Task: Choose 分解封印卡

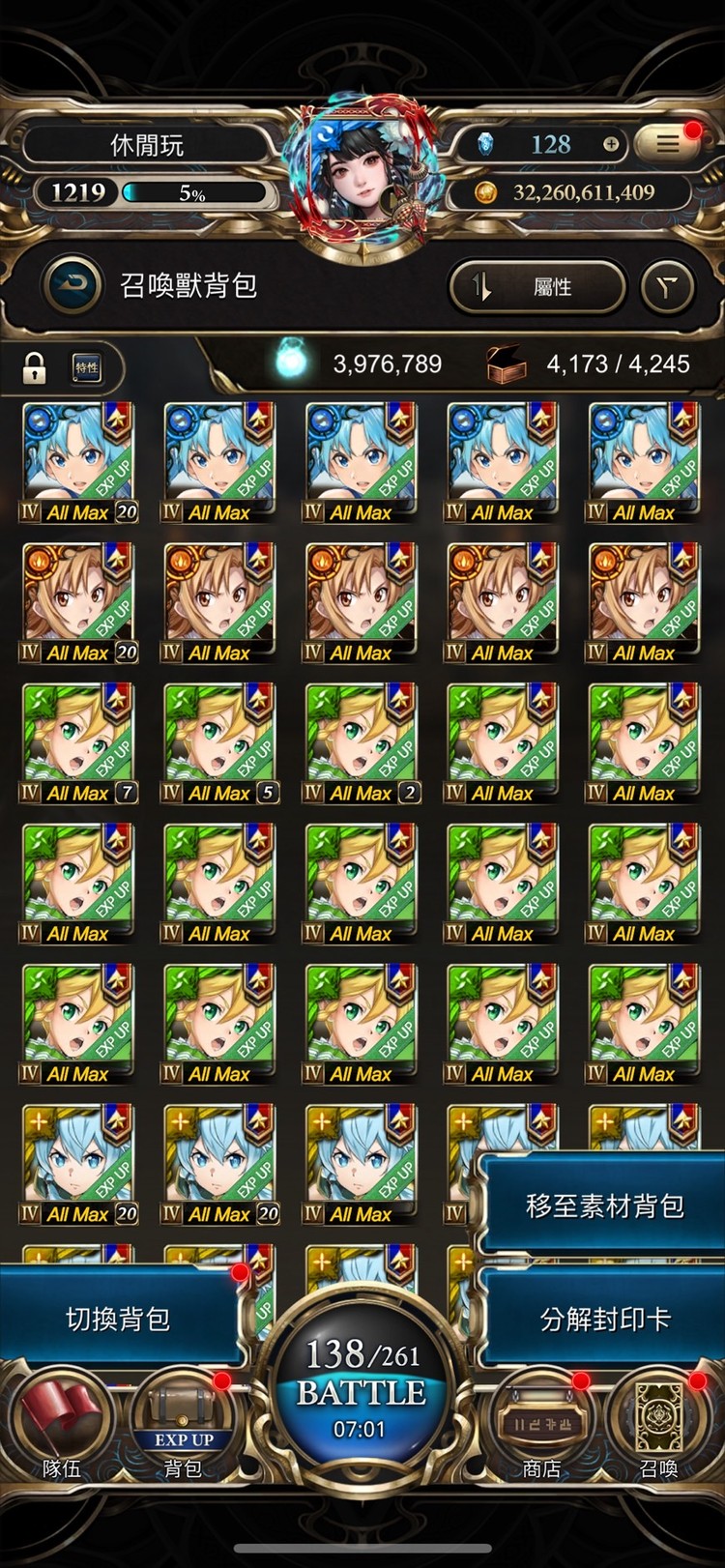Action: (604, 1319)
